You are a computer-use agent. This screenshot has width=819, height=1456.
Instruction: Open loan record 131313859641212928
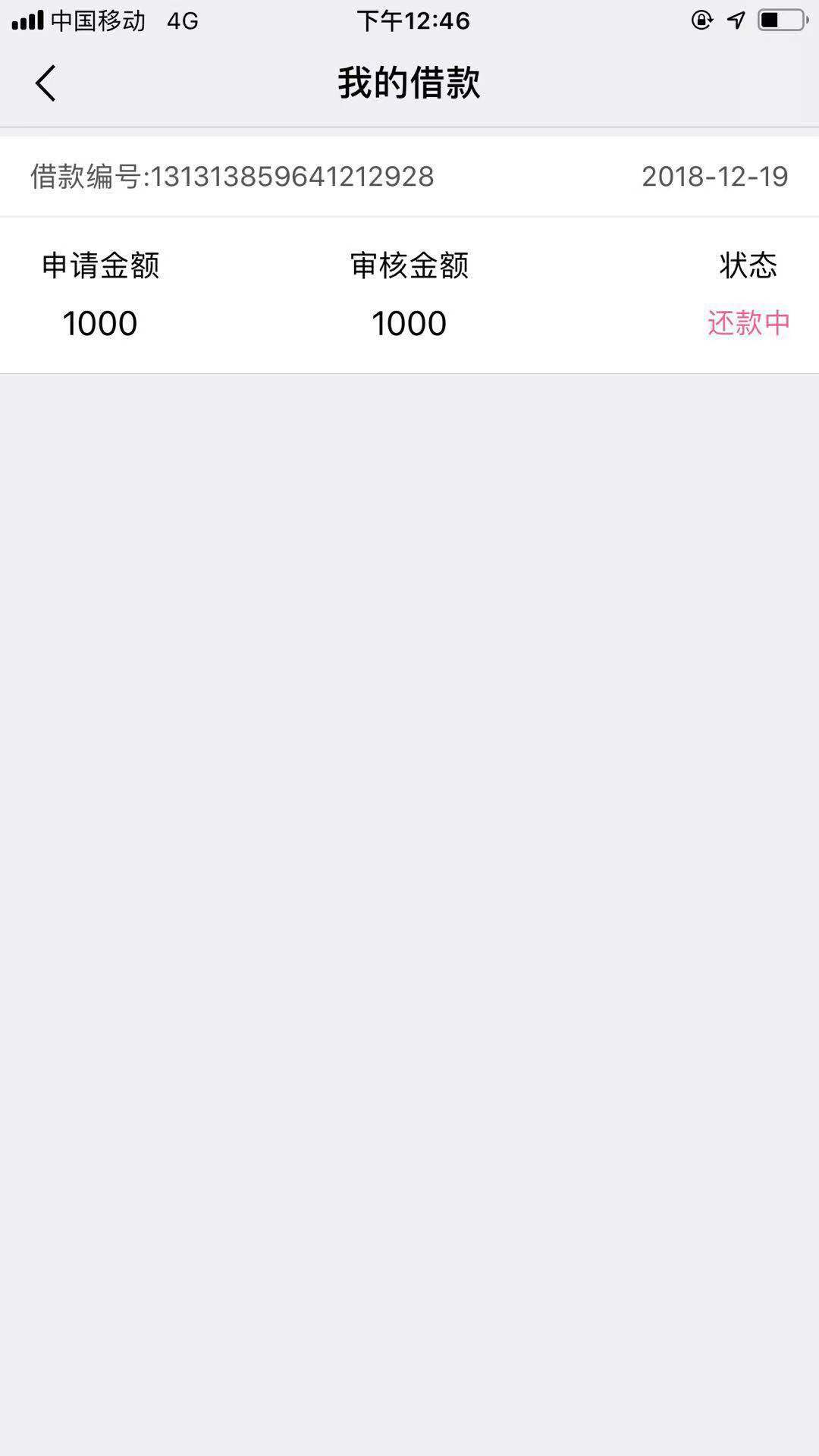pyautogui.click(x=409, y=255)
